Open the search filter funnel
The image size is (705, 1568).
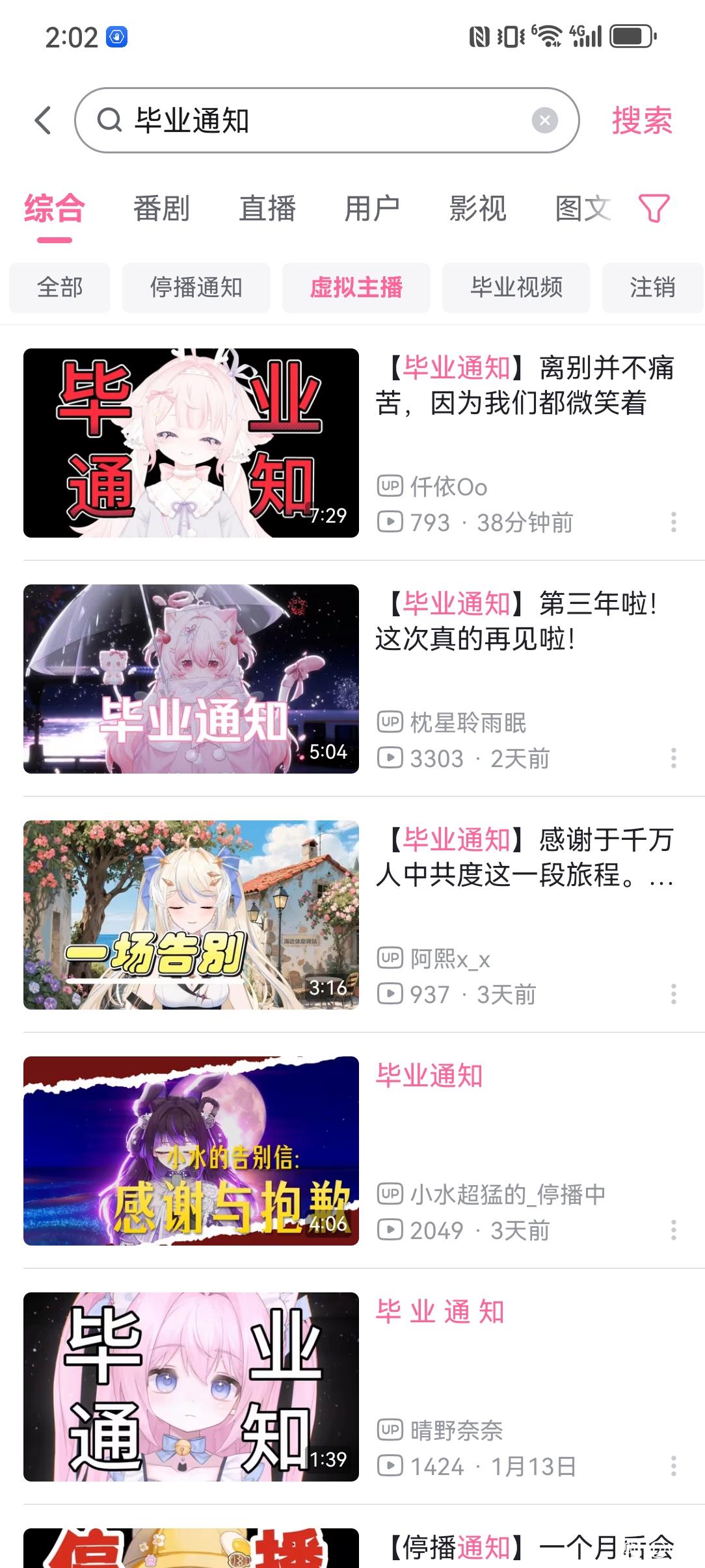click(654, 209)
